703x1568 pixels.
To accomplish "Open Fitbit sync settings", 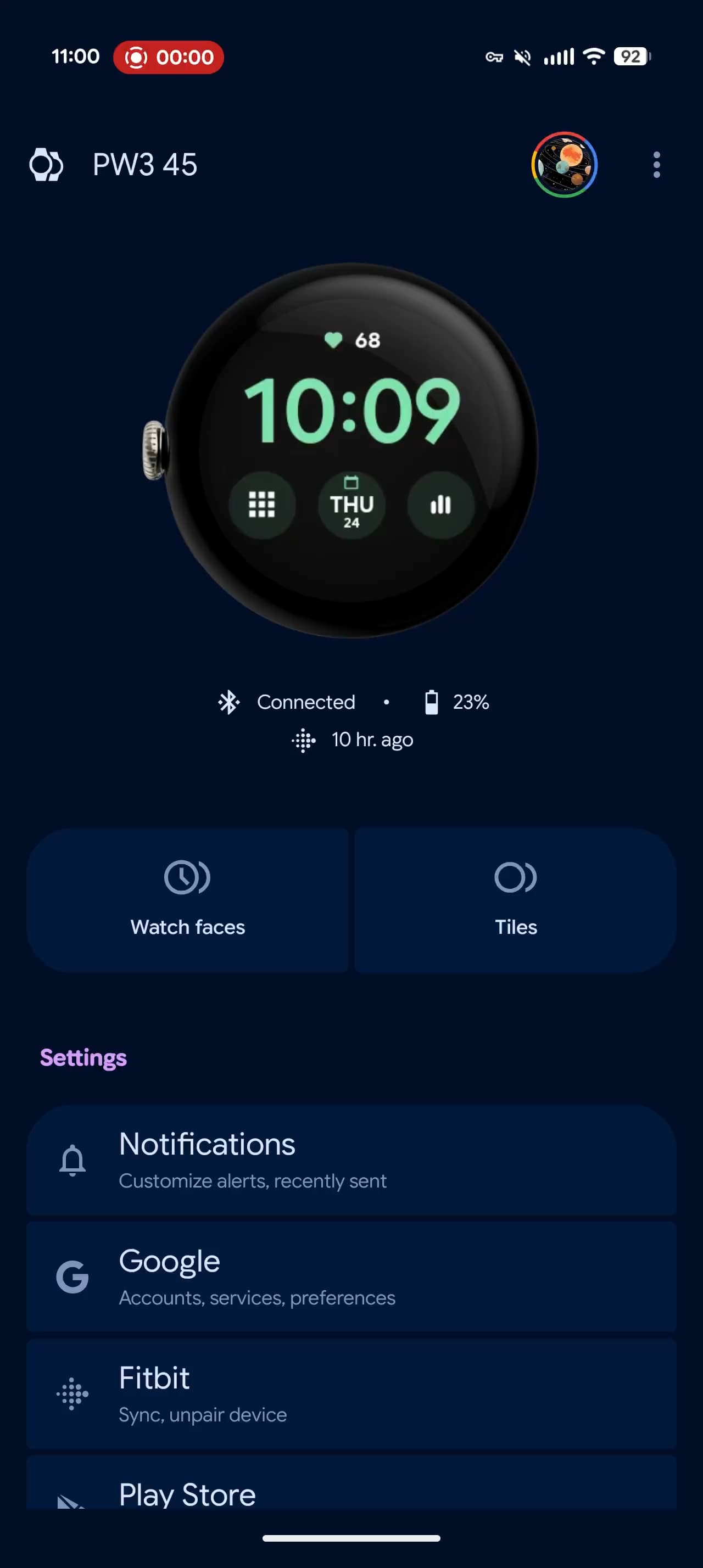I will coord(351,1394).
